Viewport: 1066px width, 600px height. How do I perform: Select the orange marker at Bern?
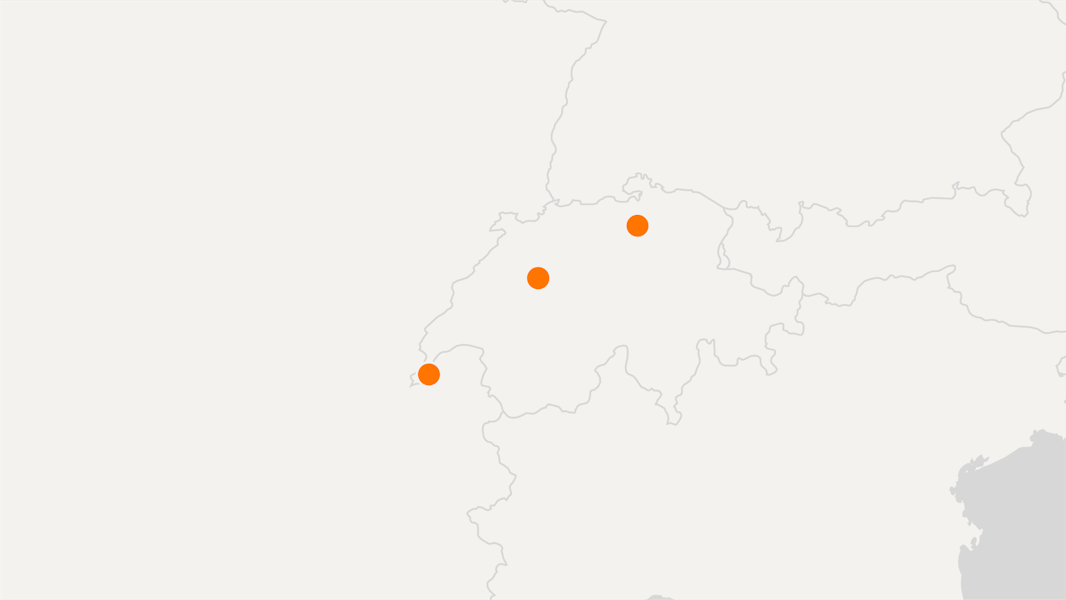click(538, 278)
